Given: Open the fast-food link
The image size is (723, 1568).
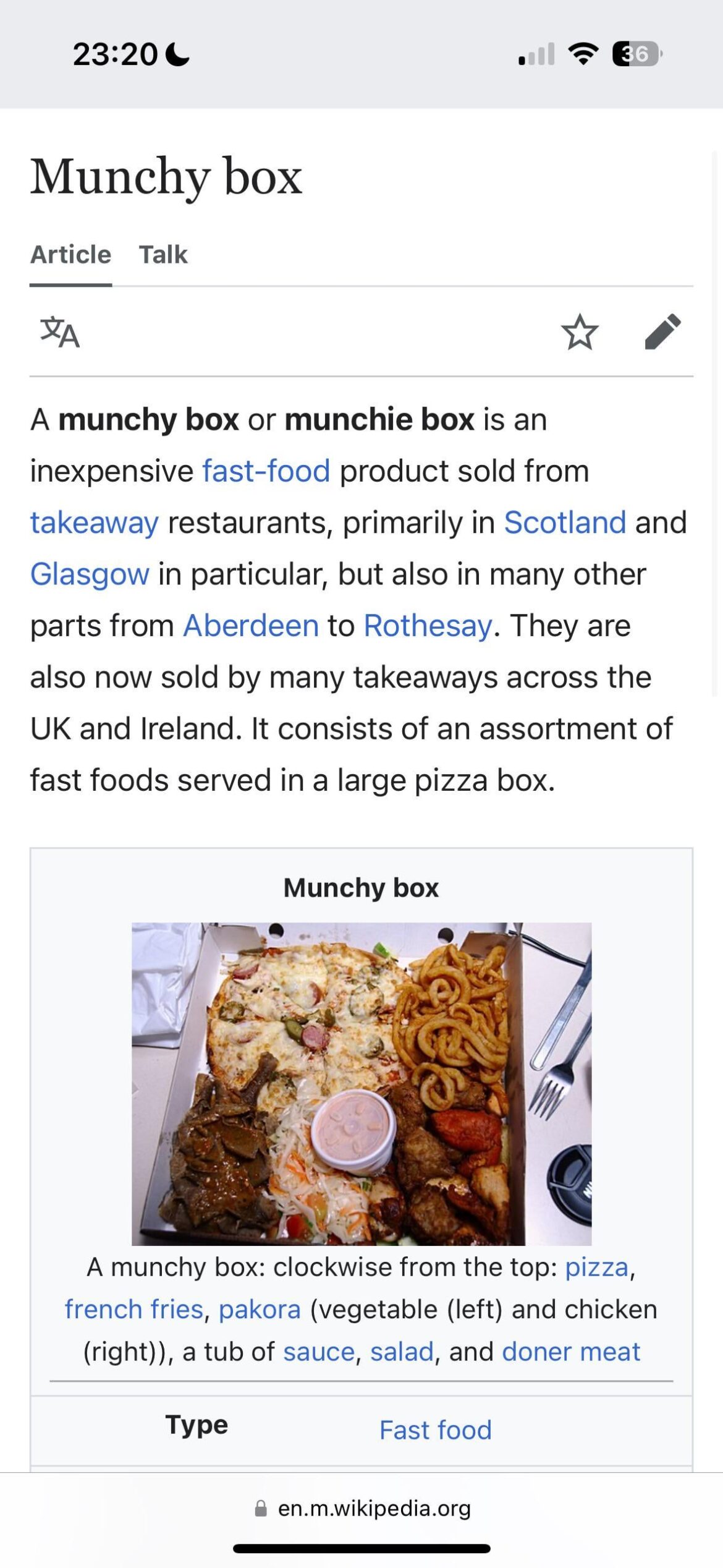Looking at the screenshot, I should point(266,471).
